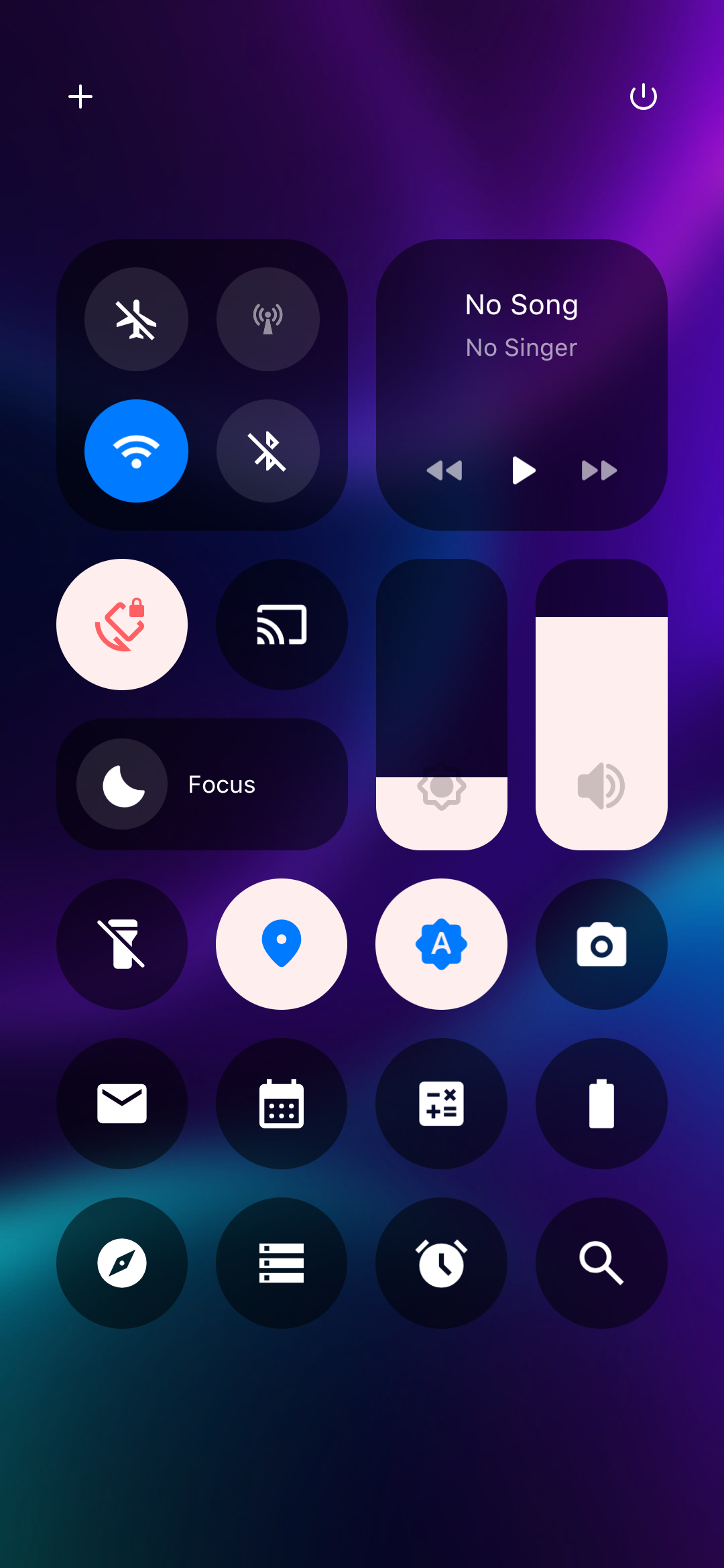Tap the plus icon to add controls
The image size is (724, 1568).
(x=80, y=96)
